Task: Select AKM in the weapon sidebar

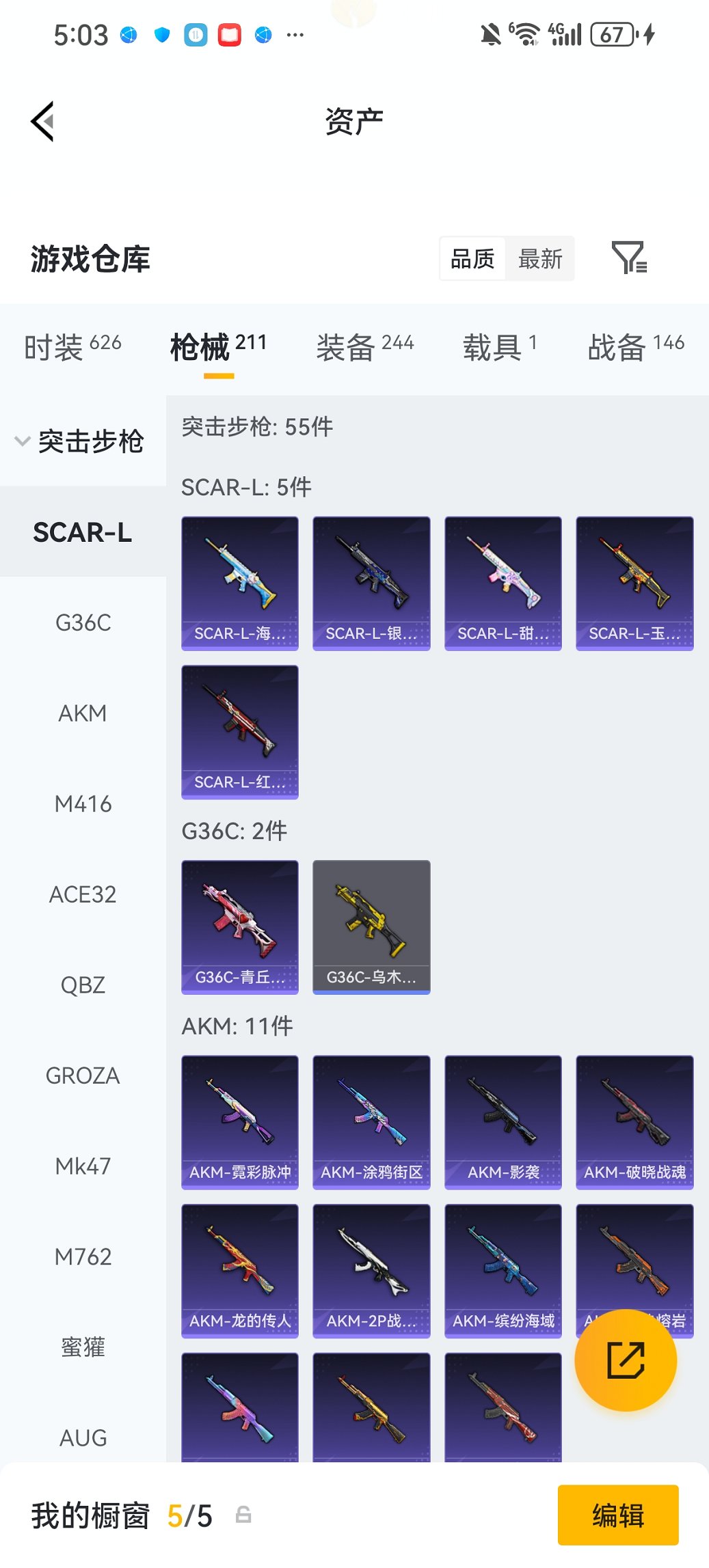Action: [83, 713]
